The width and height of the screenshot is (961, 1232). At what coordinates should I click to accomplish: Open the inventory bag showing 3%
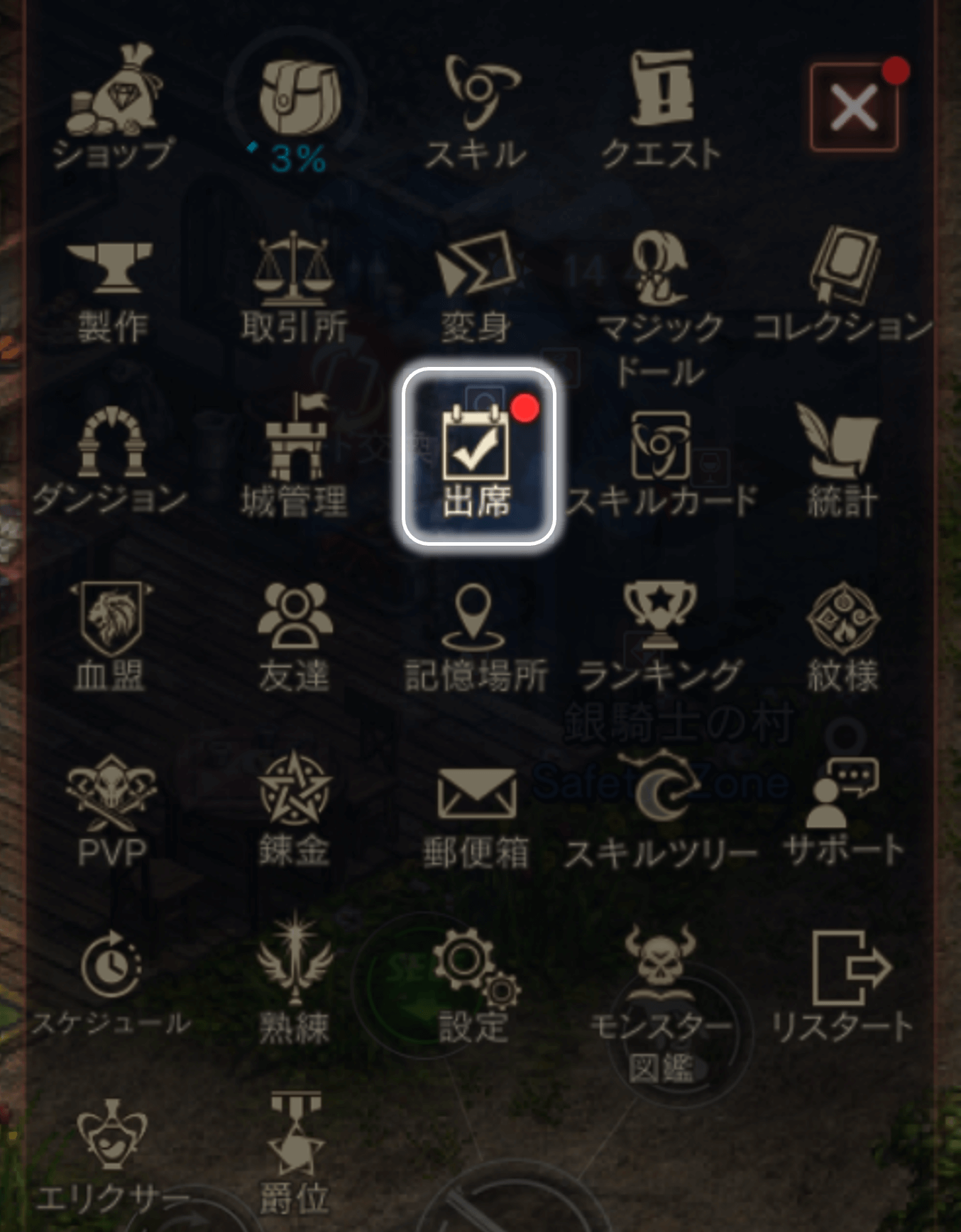(298, 106)
